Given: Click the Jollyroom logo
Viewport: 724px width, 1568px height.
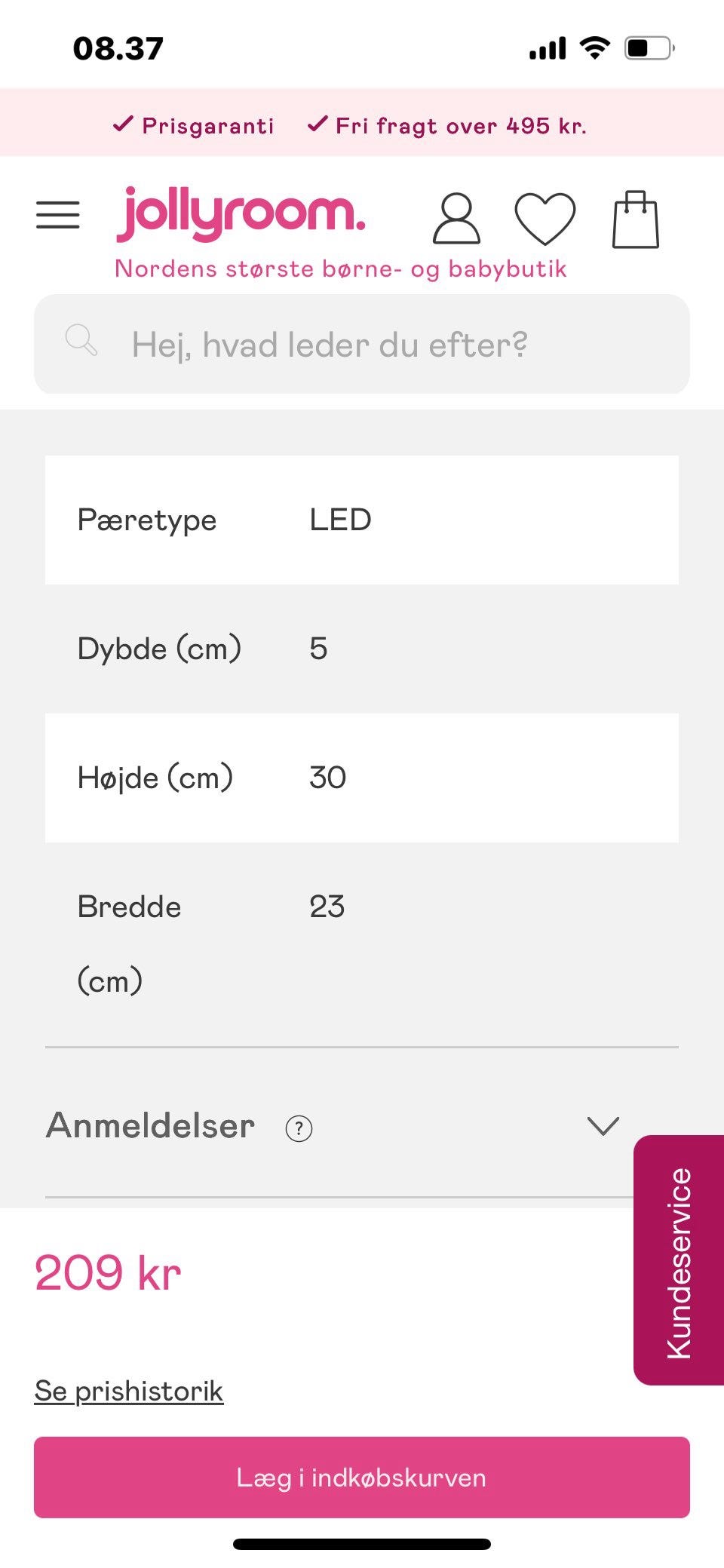Looking at the screenshot, I should (241, 213).
